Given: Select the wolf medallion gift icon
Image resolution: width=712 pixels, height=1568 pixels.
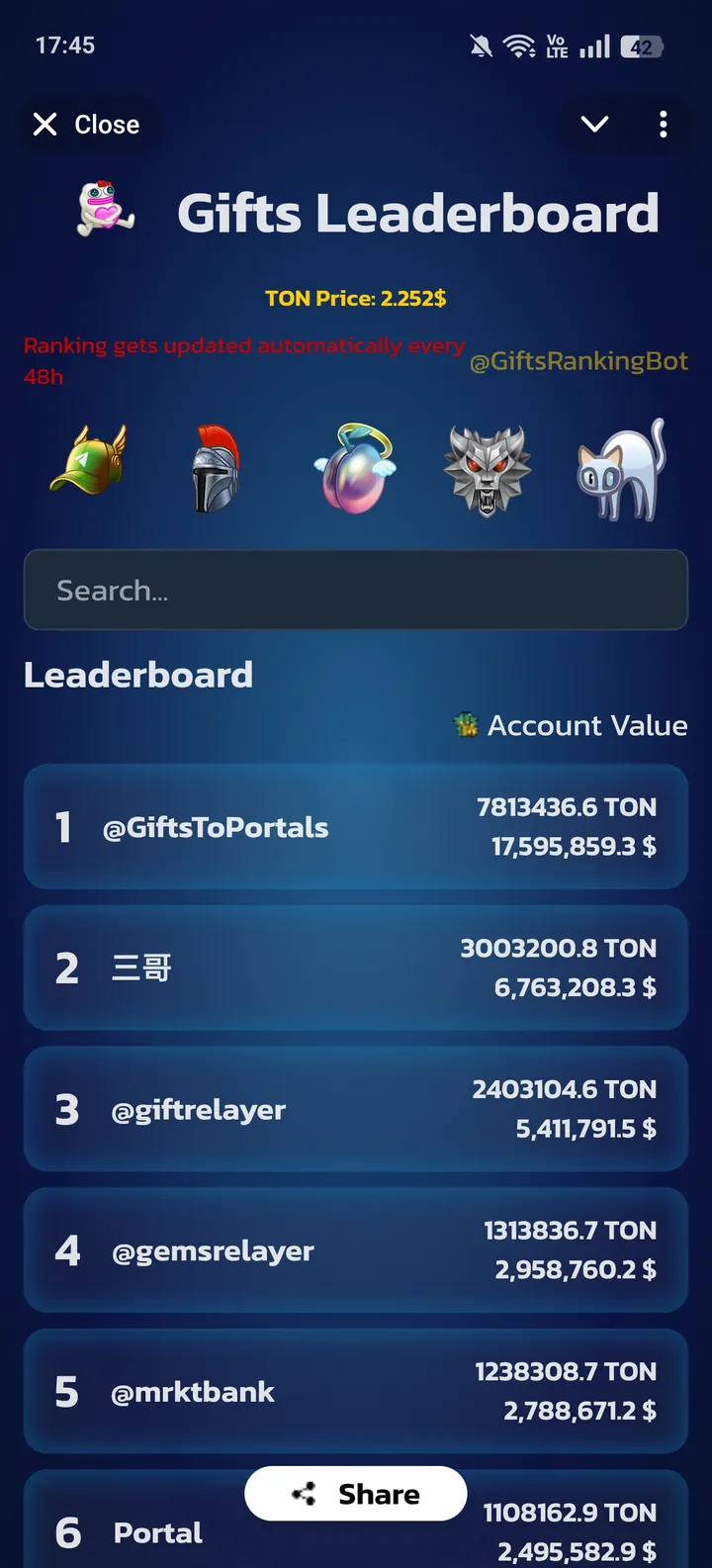Looking at the screenshot, I should tap(487, 467).
